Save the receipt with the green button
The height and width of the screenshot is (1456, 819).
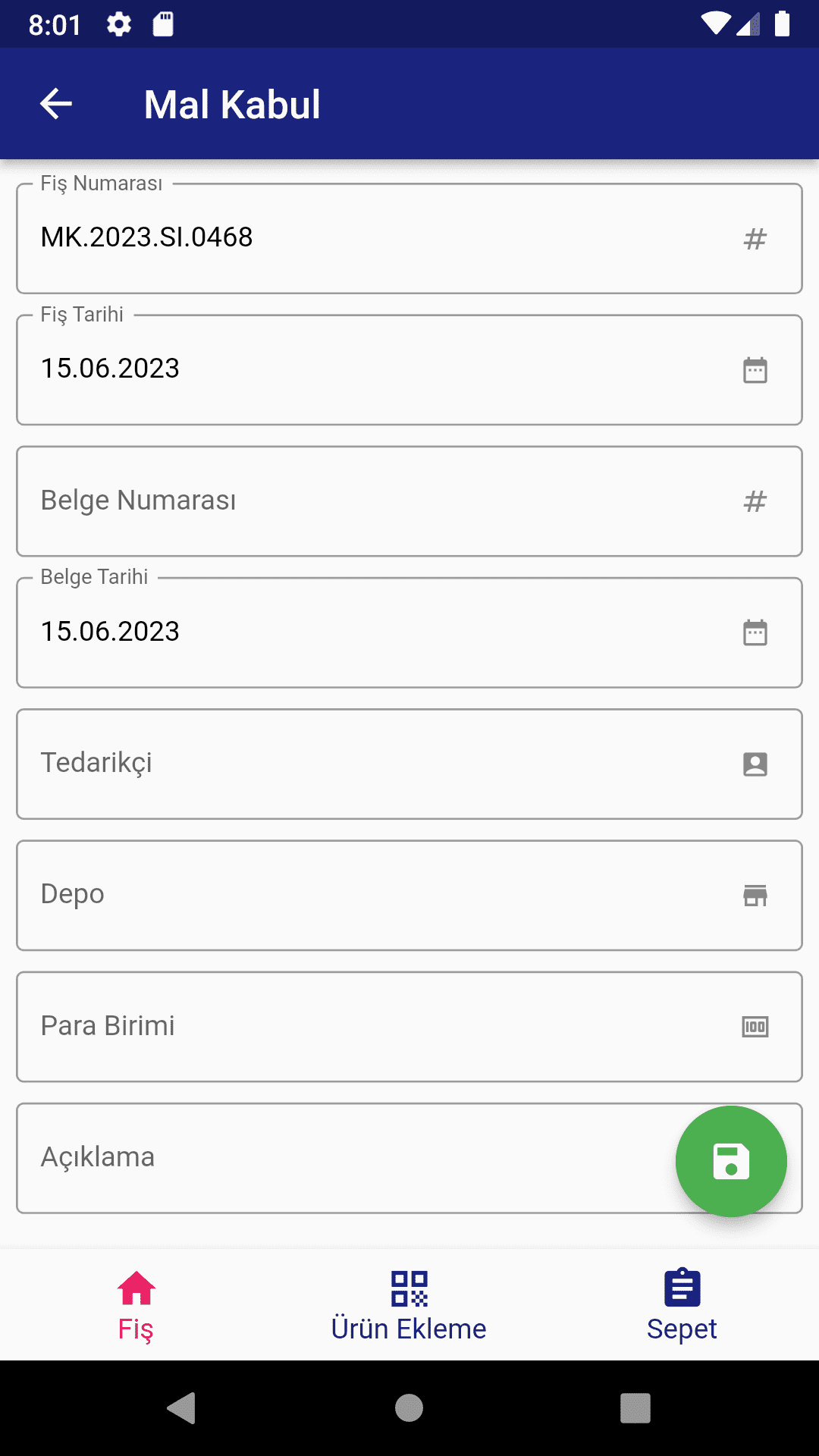pyautogui.click(x=731, y=1161)
